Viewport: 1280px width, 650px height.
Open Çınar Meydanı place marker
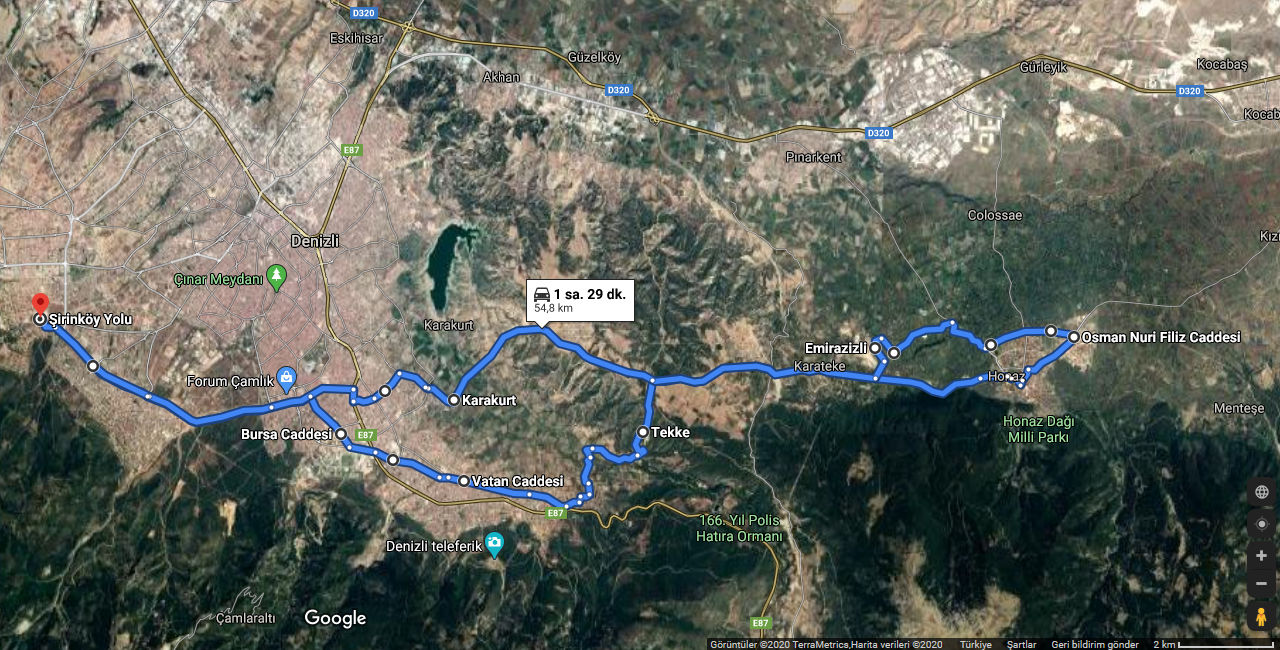coord(278,276)
